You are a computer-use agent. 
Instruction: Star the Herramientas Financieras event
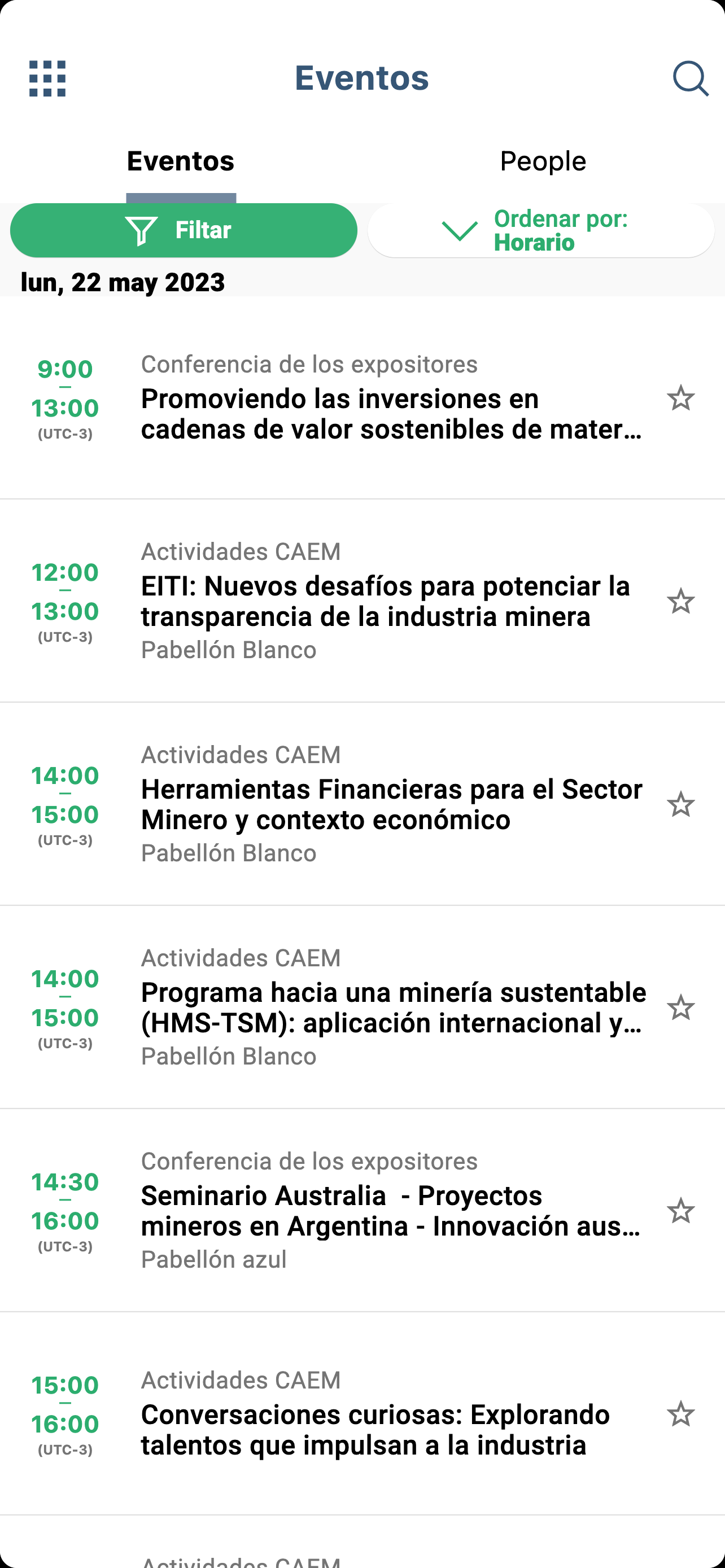[x=680, y=805]
